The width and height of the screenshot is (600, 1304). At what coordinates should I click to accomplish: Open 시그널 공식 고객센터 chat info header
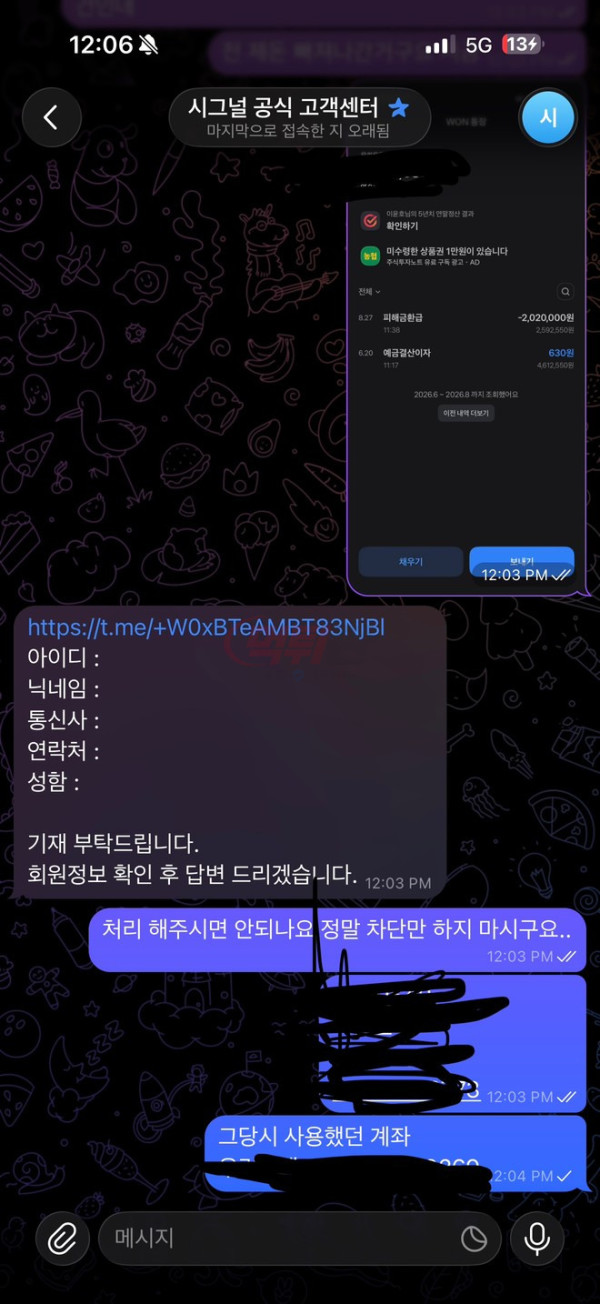click(299, 118)
